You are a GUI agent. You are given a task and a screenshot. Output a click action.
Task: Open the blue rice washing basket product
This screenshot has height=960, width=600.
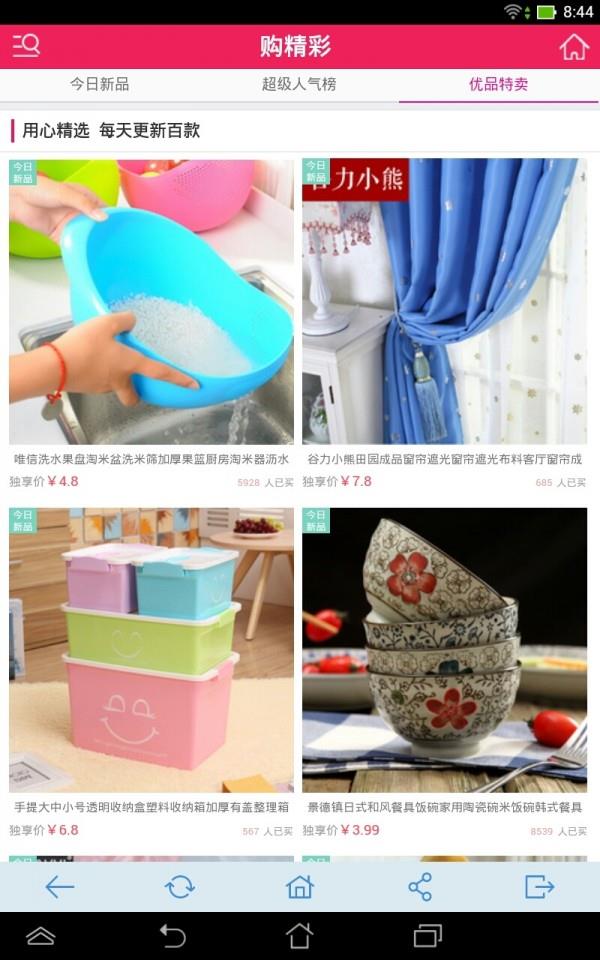[x=152, y=301]
